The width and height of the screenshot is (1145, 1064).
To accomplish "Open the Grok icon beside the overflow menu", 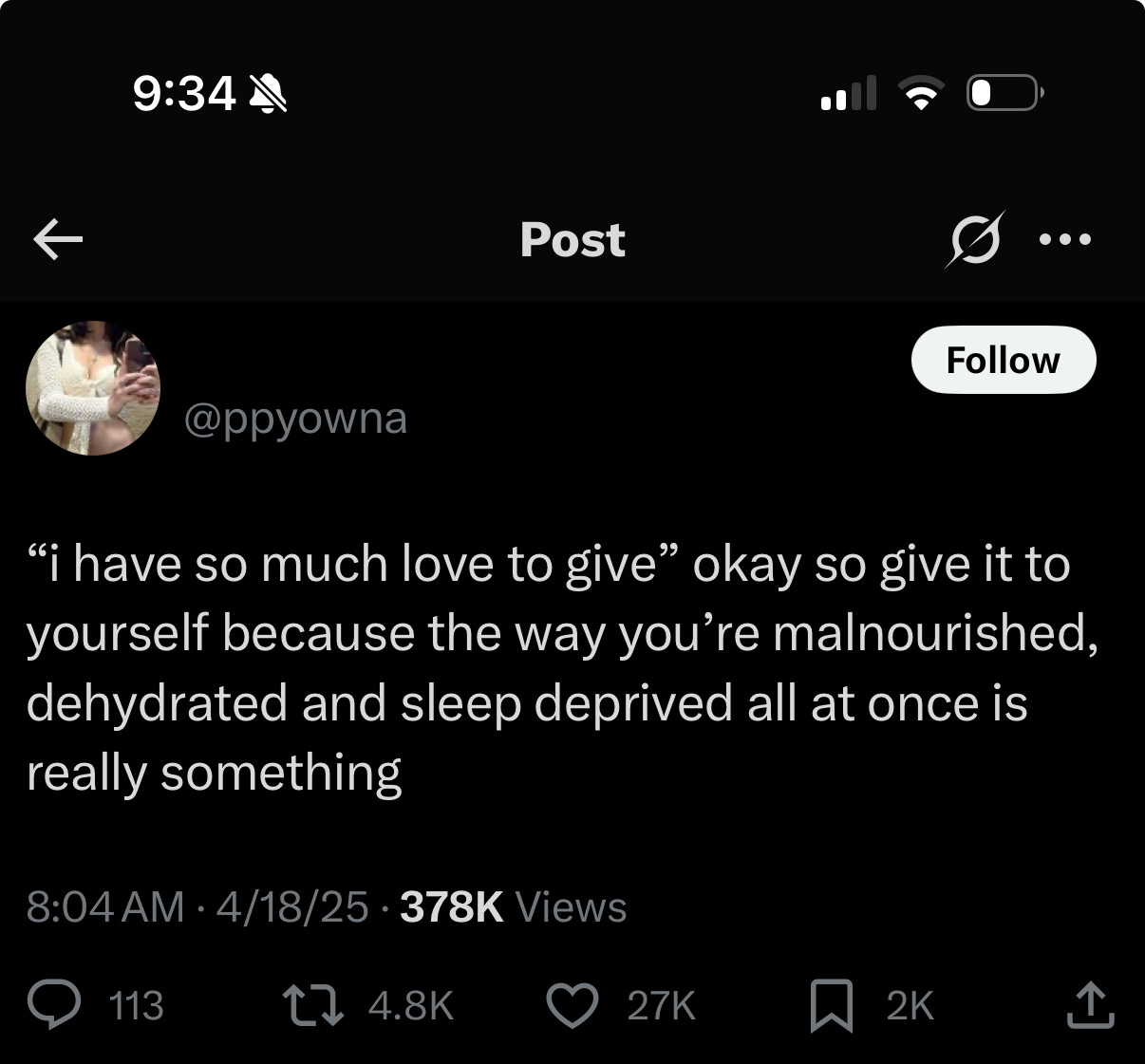I will [974, 239].
